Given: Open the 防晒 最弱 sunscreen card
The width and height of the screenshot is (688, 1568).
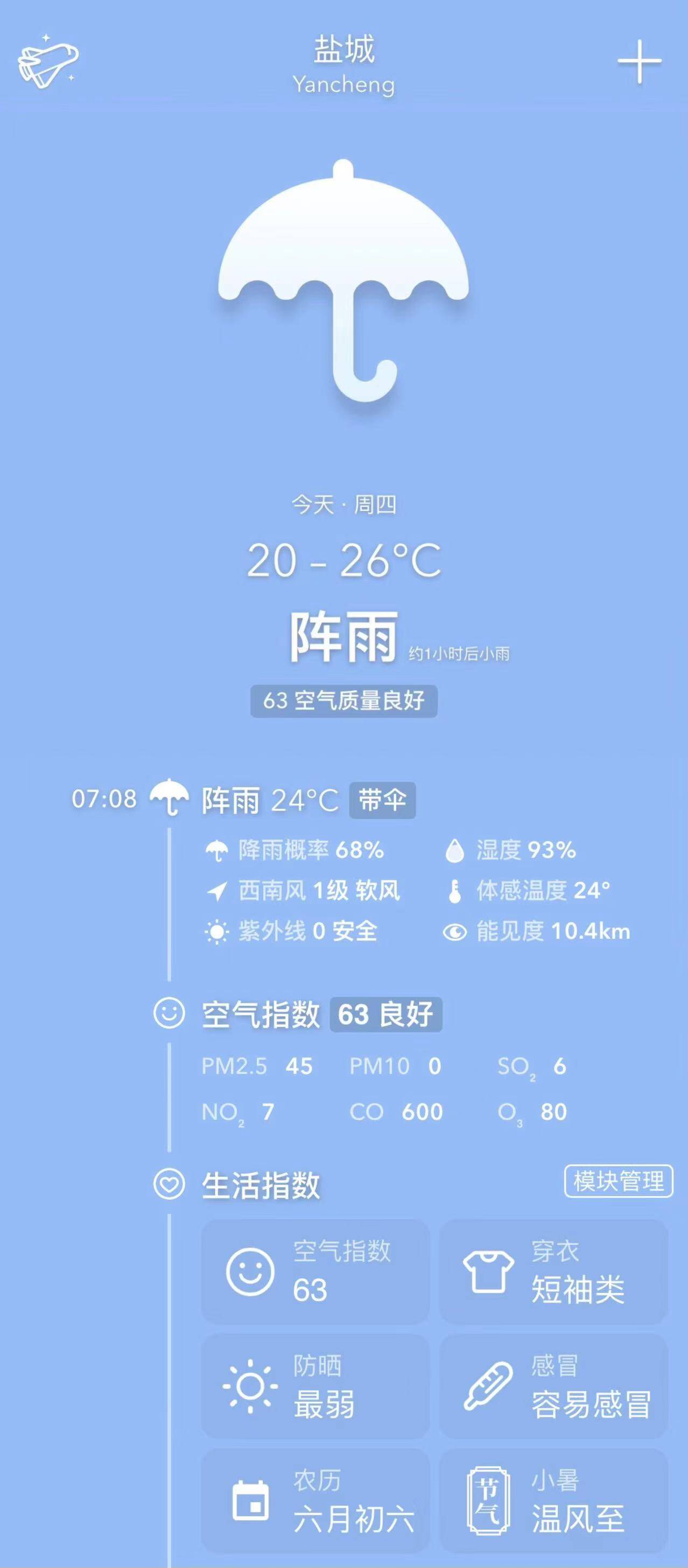Looking at the screenshot, I should [x=315, y=1387].
